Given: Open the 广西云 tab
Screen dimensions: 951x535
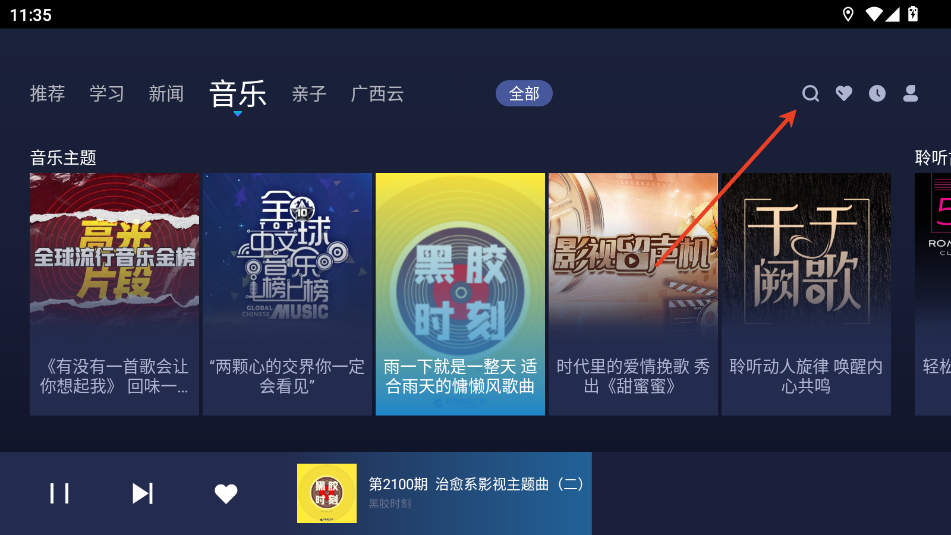Looking at the screenshot, I should tap(377, 94).
